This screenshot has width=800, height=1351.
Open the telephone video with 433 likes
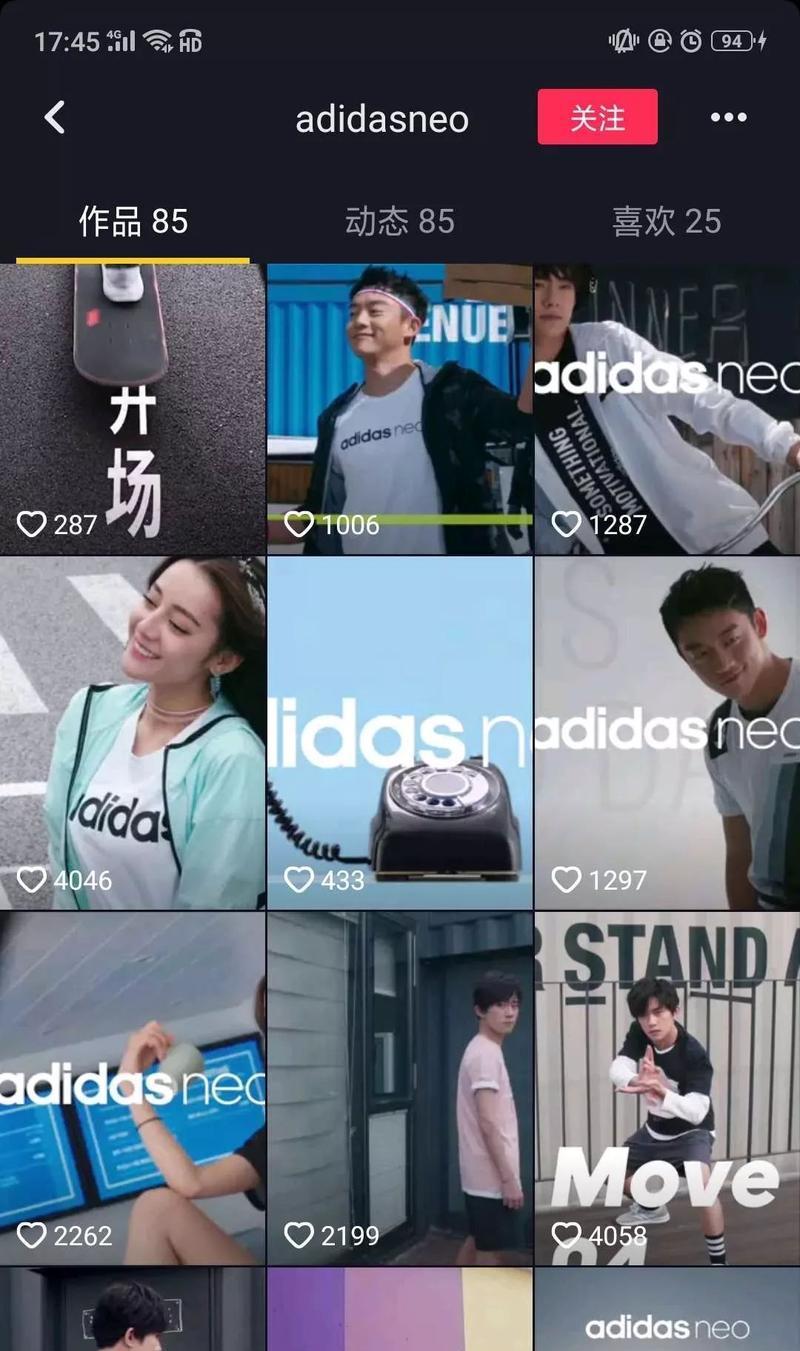tap(399, 733)
